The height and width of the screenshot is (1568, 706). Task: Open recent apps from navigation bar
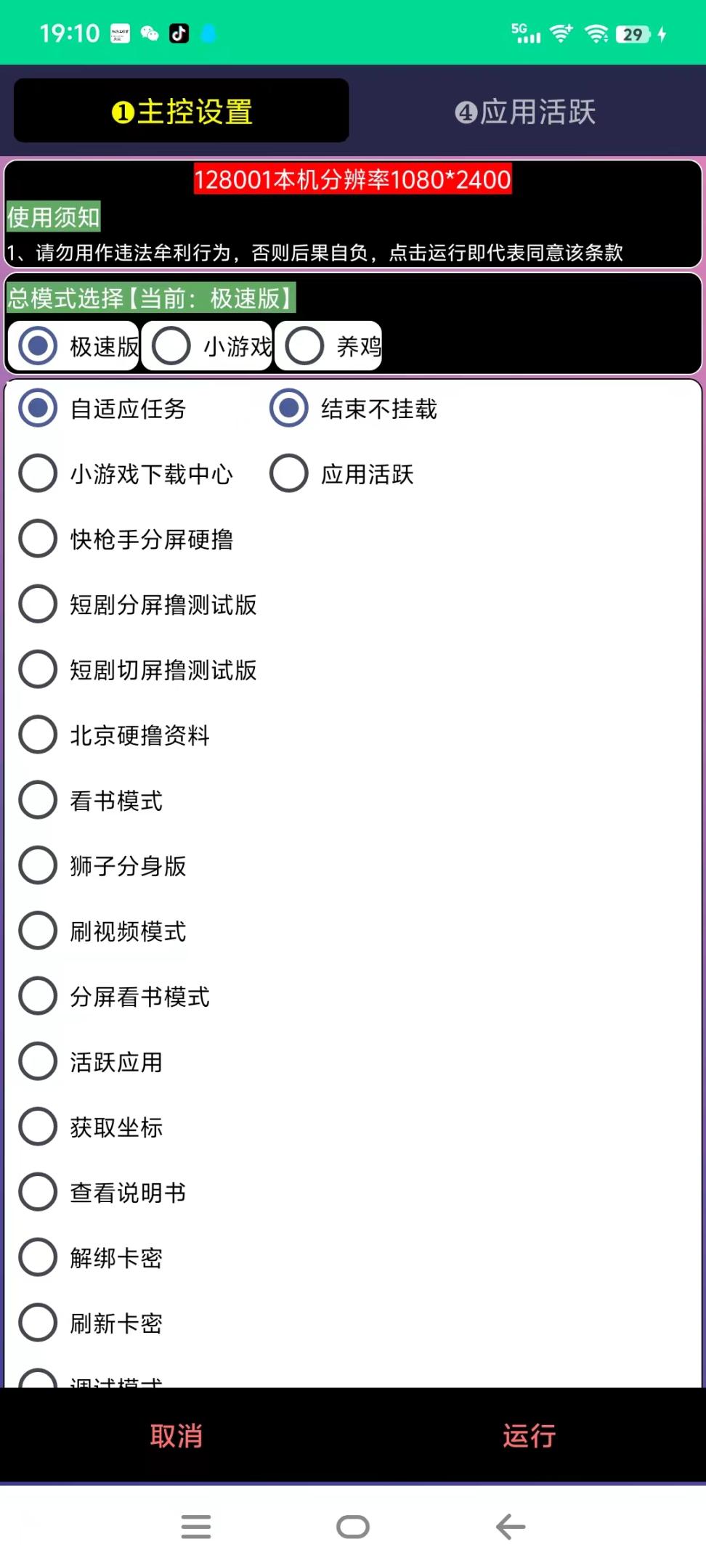pyautogui.click(x=195, y=1526)
